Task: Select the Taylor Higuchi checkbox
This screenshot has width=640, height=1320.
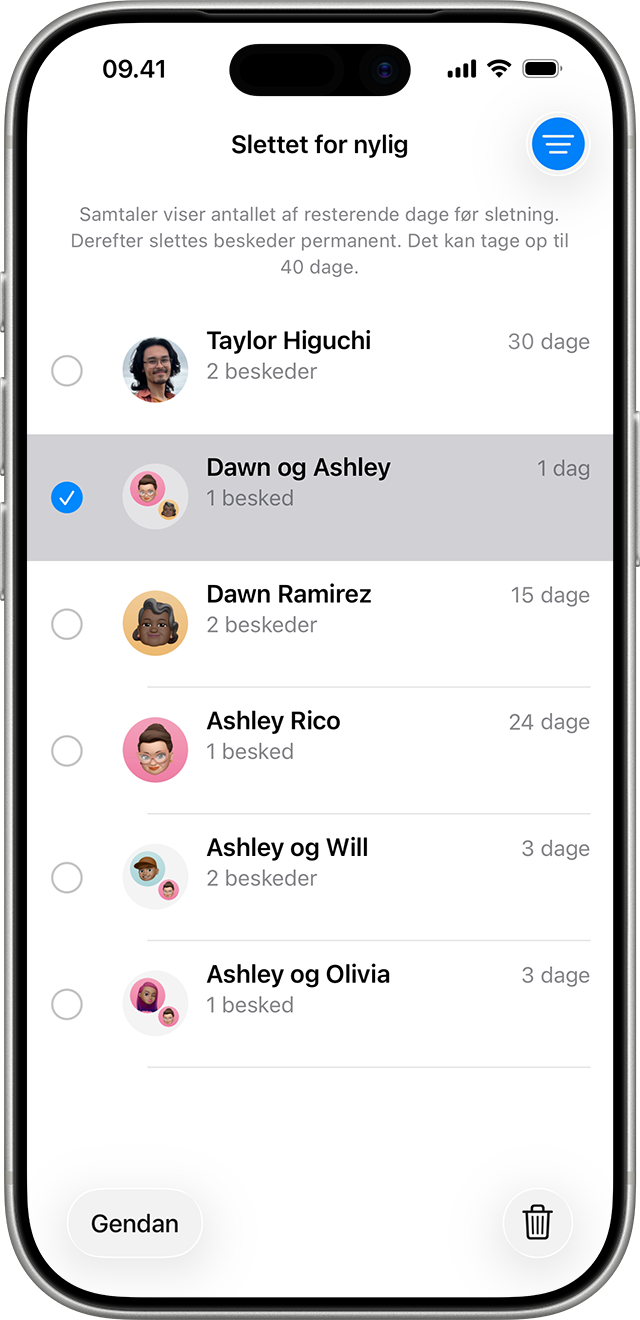Action: click(x=67, y=371)
